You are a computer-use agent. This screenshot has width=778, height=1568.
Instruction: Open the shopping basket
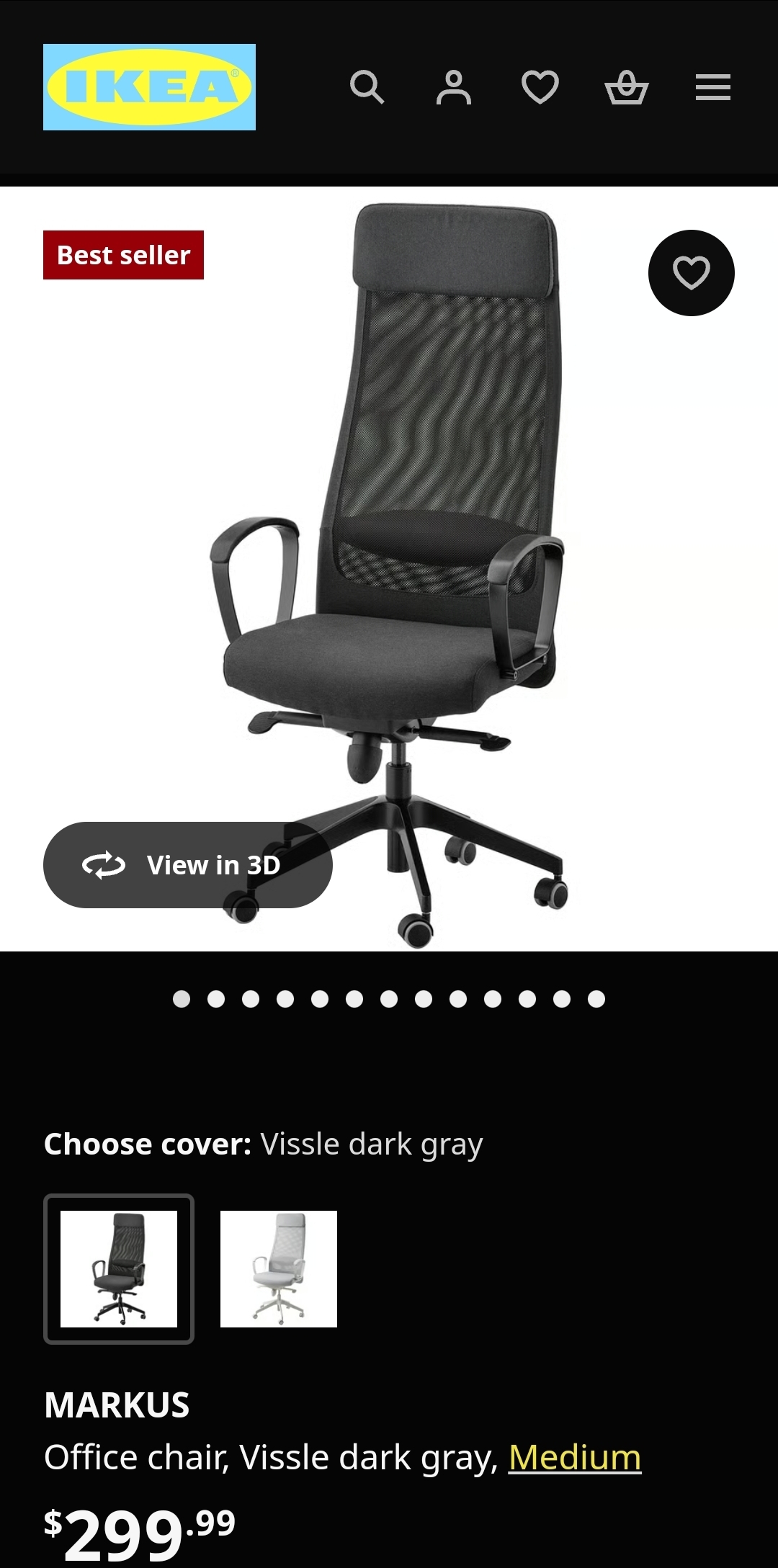tap(627, 87)
